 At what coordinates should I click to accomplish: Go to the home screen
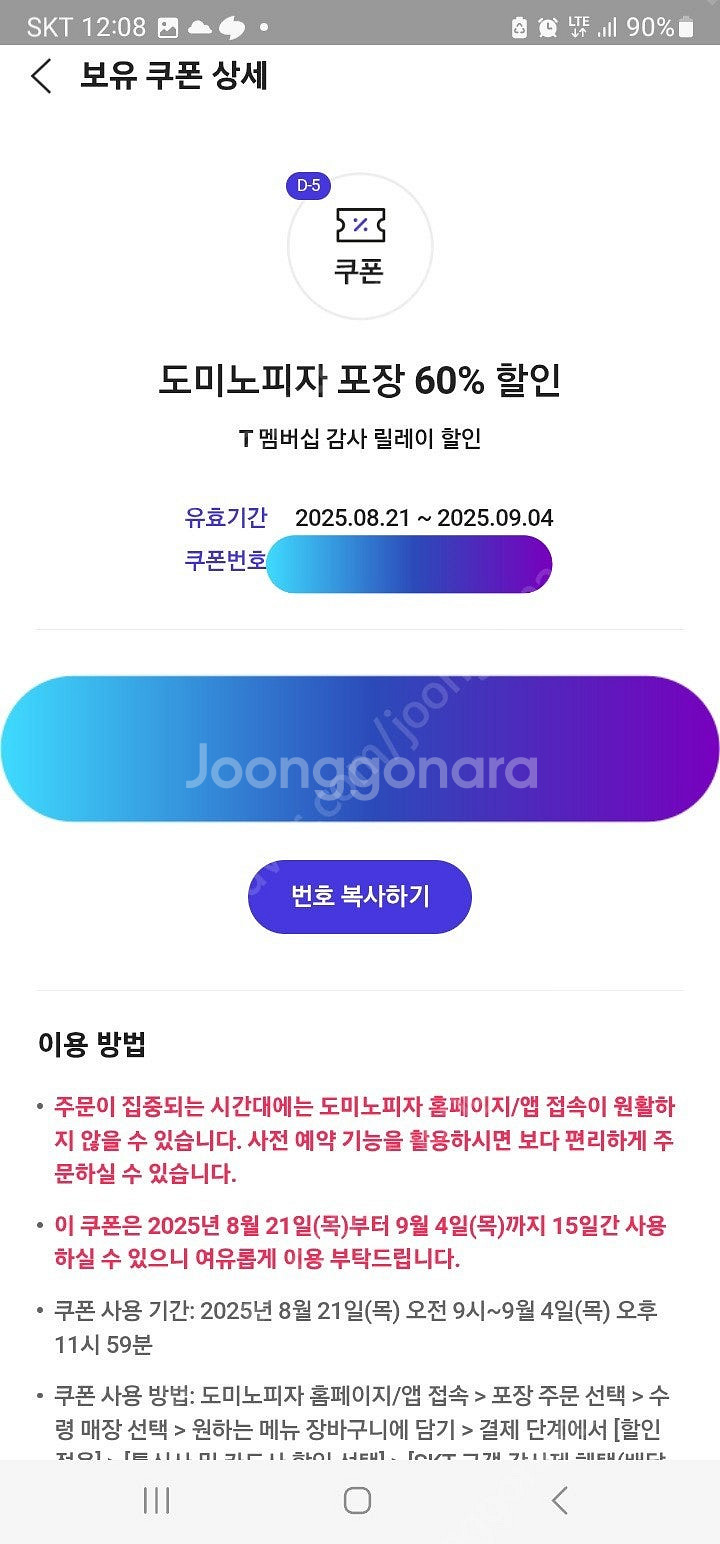click(357, 1500)
